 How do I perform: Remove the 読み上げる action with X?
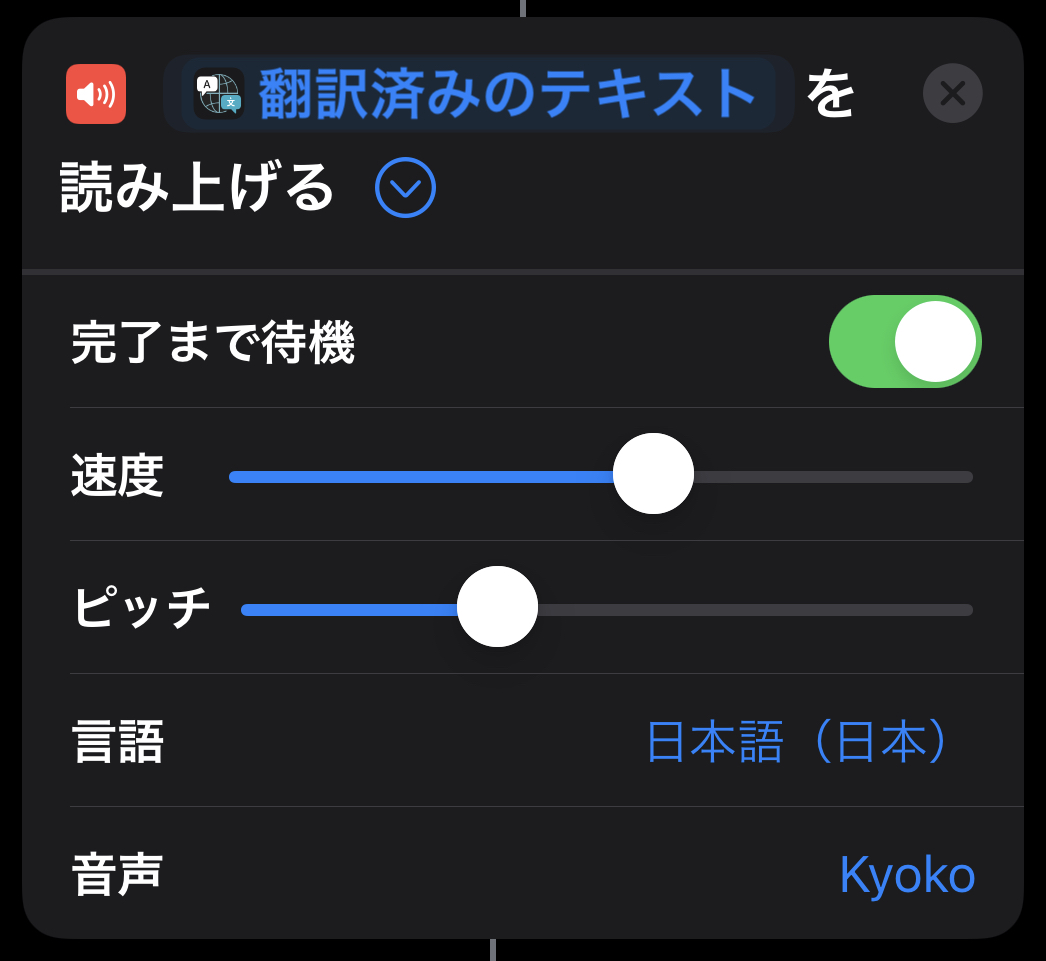(952, 93)
